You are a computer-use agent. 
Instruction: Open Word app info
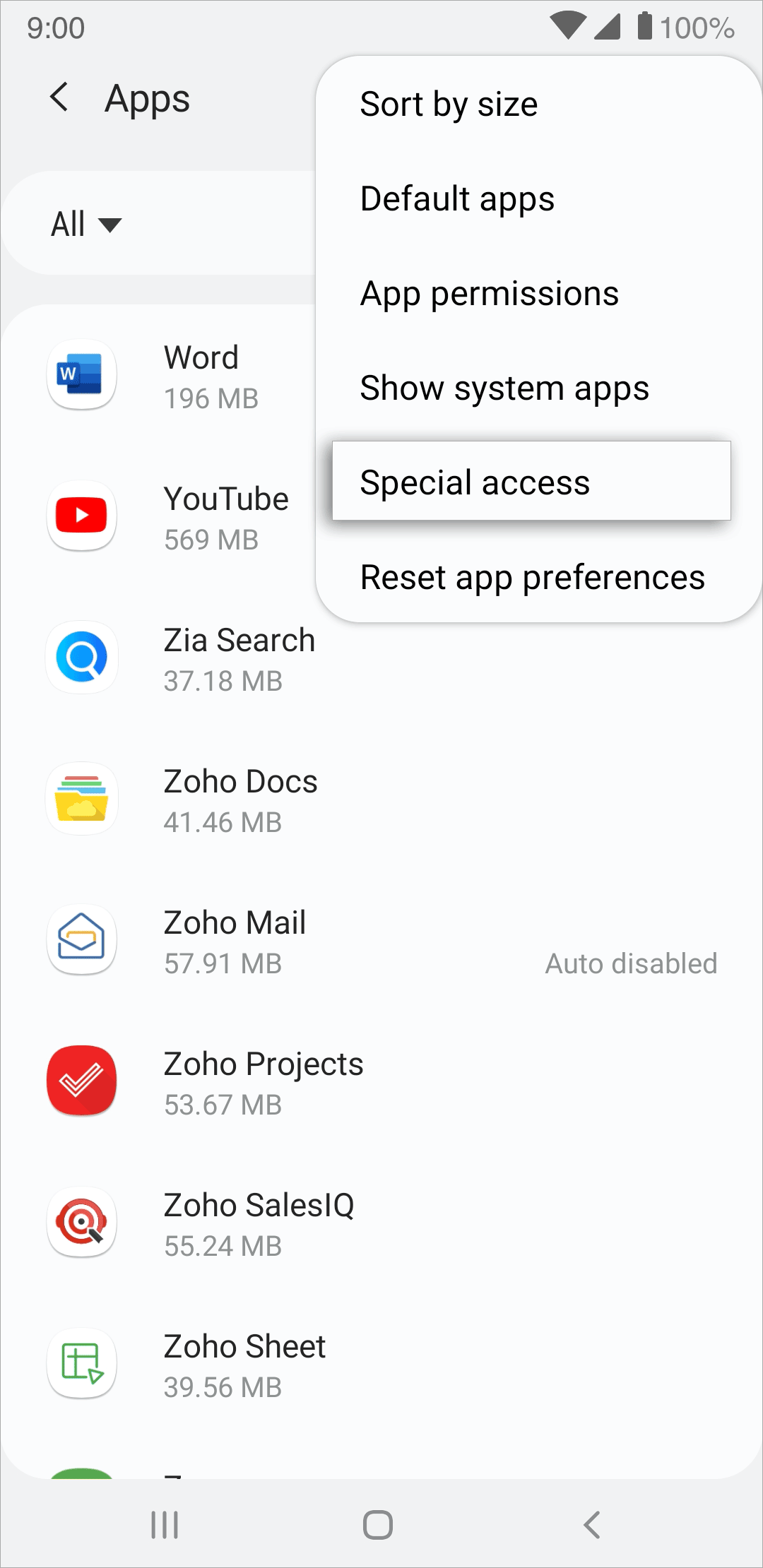click(x=160, y=376)
